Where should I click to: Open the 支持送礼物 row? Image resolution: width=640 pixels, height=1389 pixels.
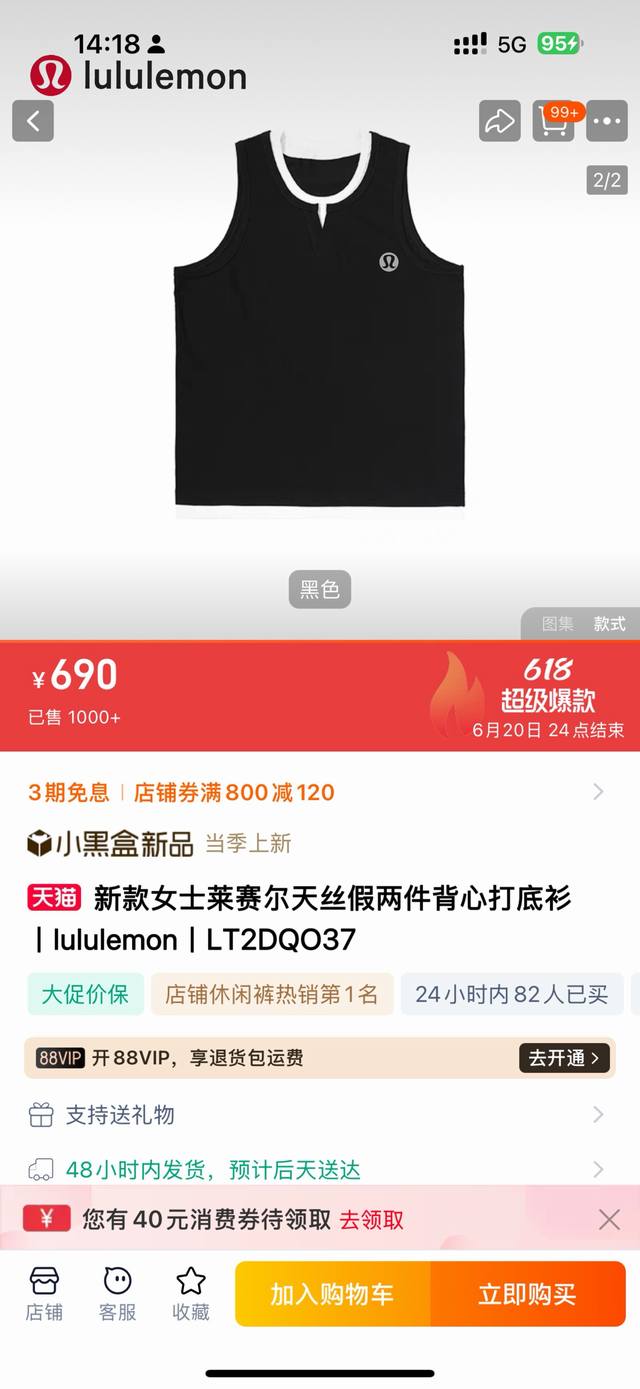[320, 1115]
